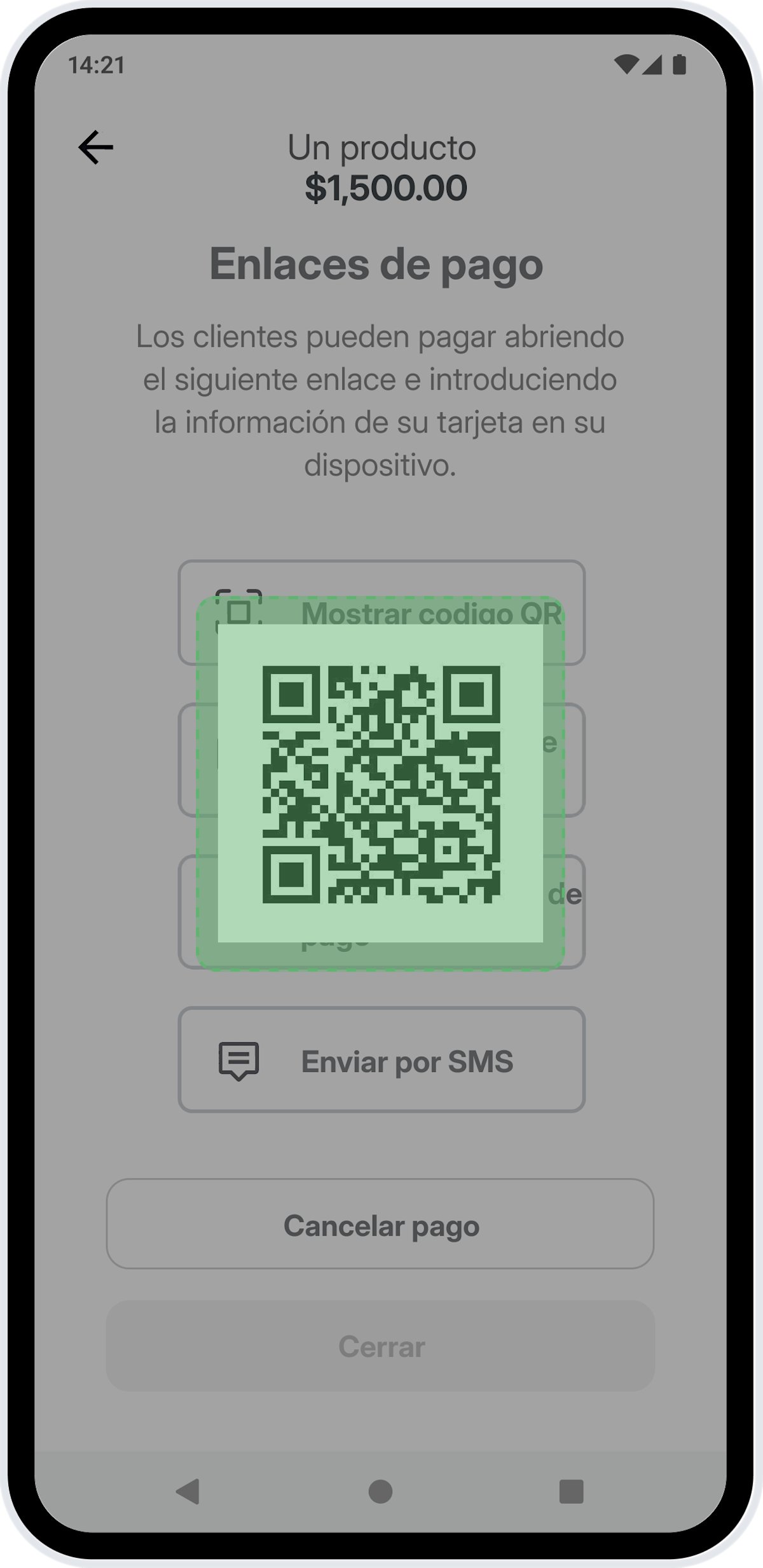
Task: Tap the system home button
Action: click(380, 1491)
